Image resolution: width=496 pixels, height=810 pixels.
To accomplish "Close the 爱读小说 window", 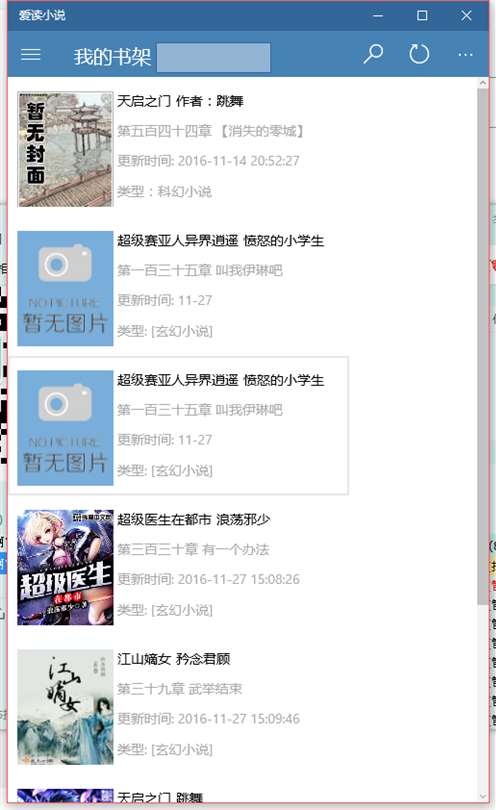I will pyautogui.click(x=466, y=15).
